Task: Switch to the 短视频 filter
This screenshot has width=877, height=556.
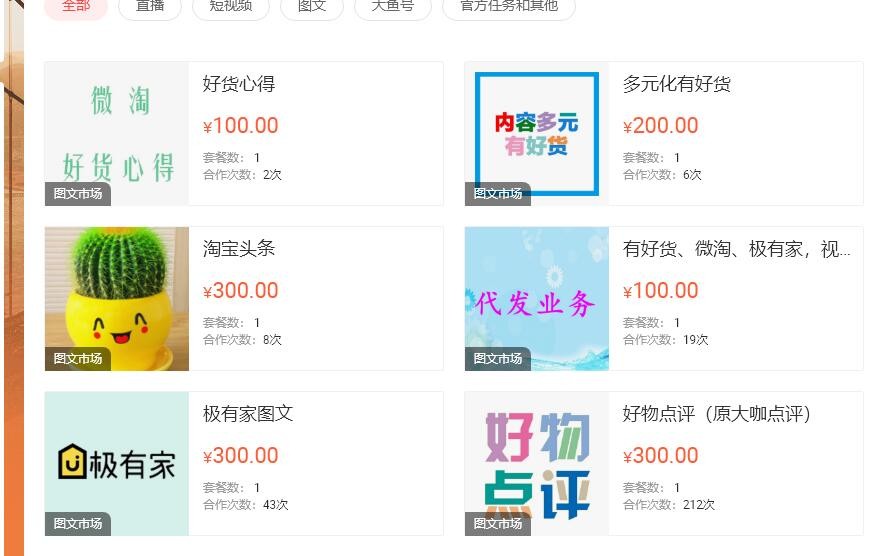Action: tap(231, 7)
